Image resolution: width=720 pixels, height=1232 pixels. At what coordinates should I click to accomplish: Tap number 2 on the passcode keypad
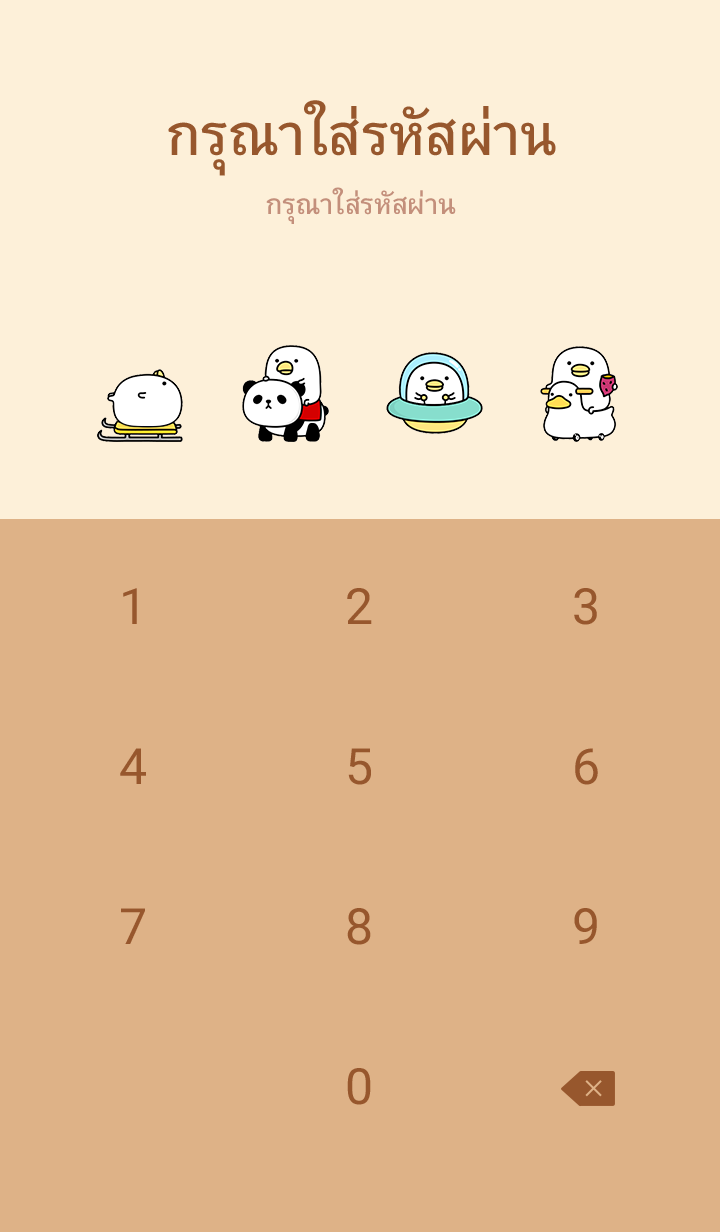pyautogui.click(x=359, y=607)
